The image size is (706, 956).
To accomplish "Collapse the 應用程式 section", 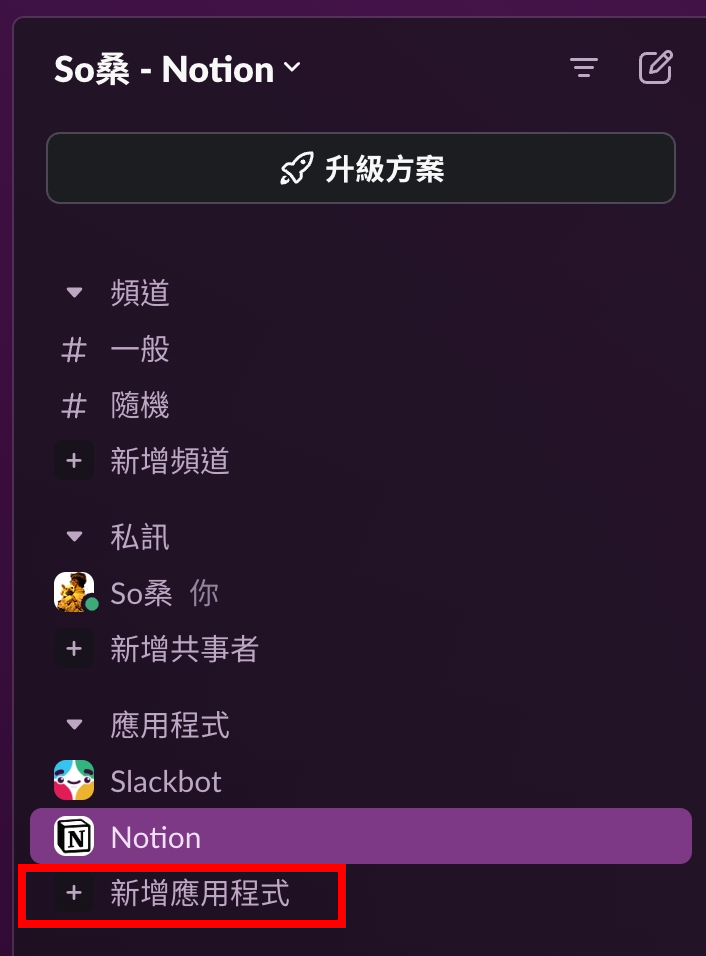I will [74, 725].
